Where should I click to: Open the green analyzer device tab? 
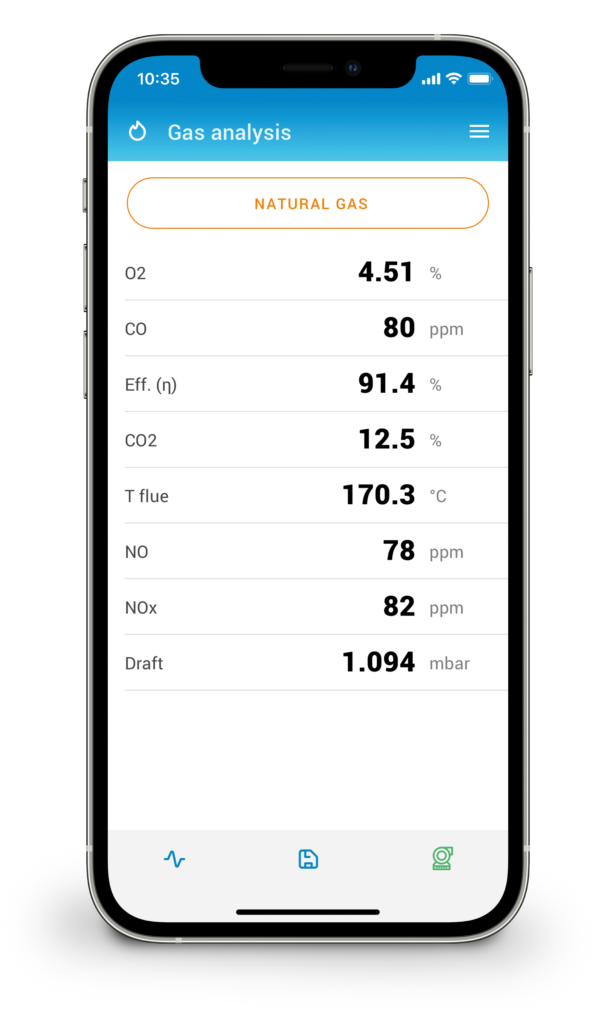pos(442,858)
